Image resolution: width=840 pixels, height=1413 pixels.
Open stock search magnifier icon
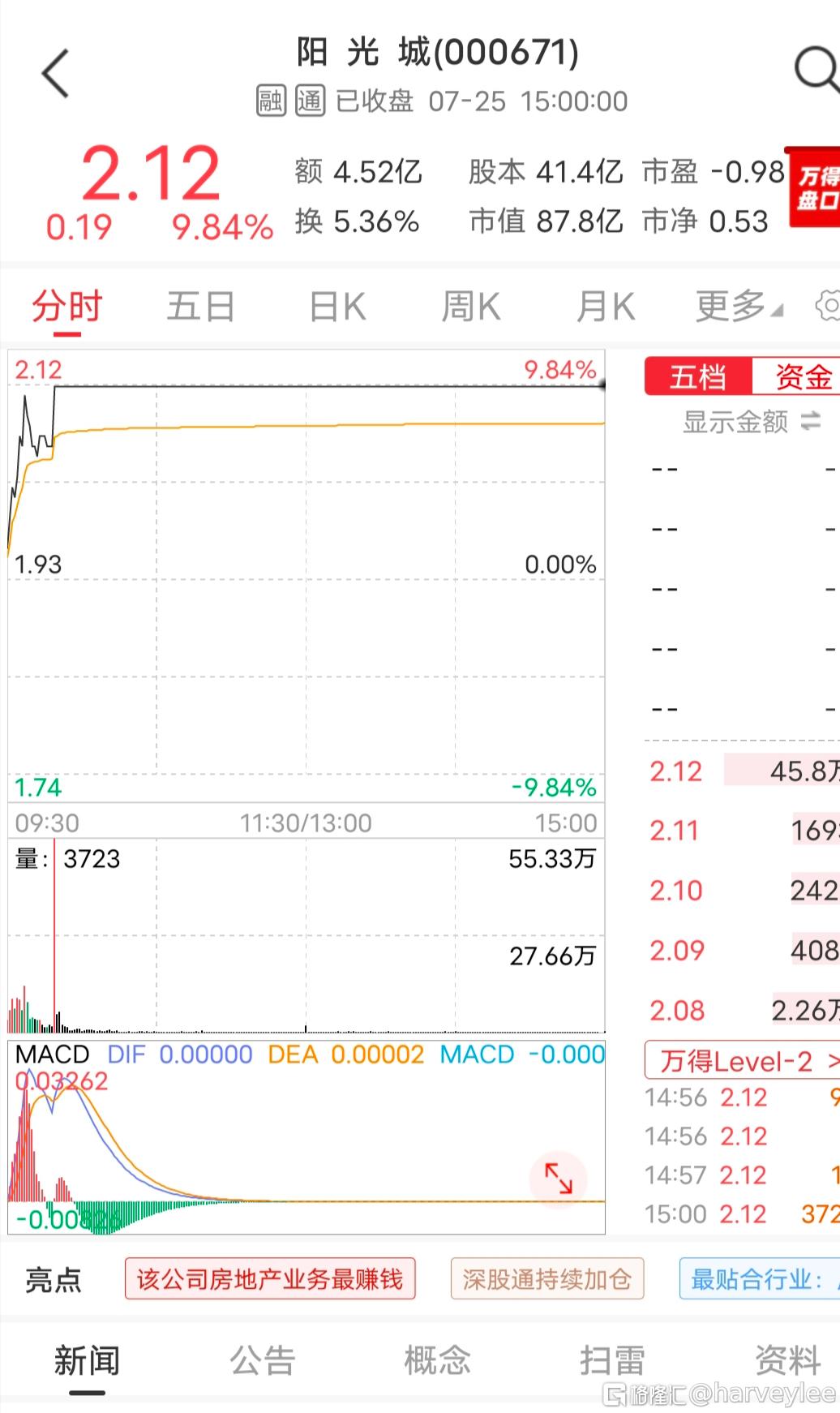[816, 70]
